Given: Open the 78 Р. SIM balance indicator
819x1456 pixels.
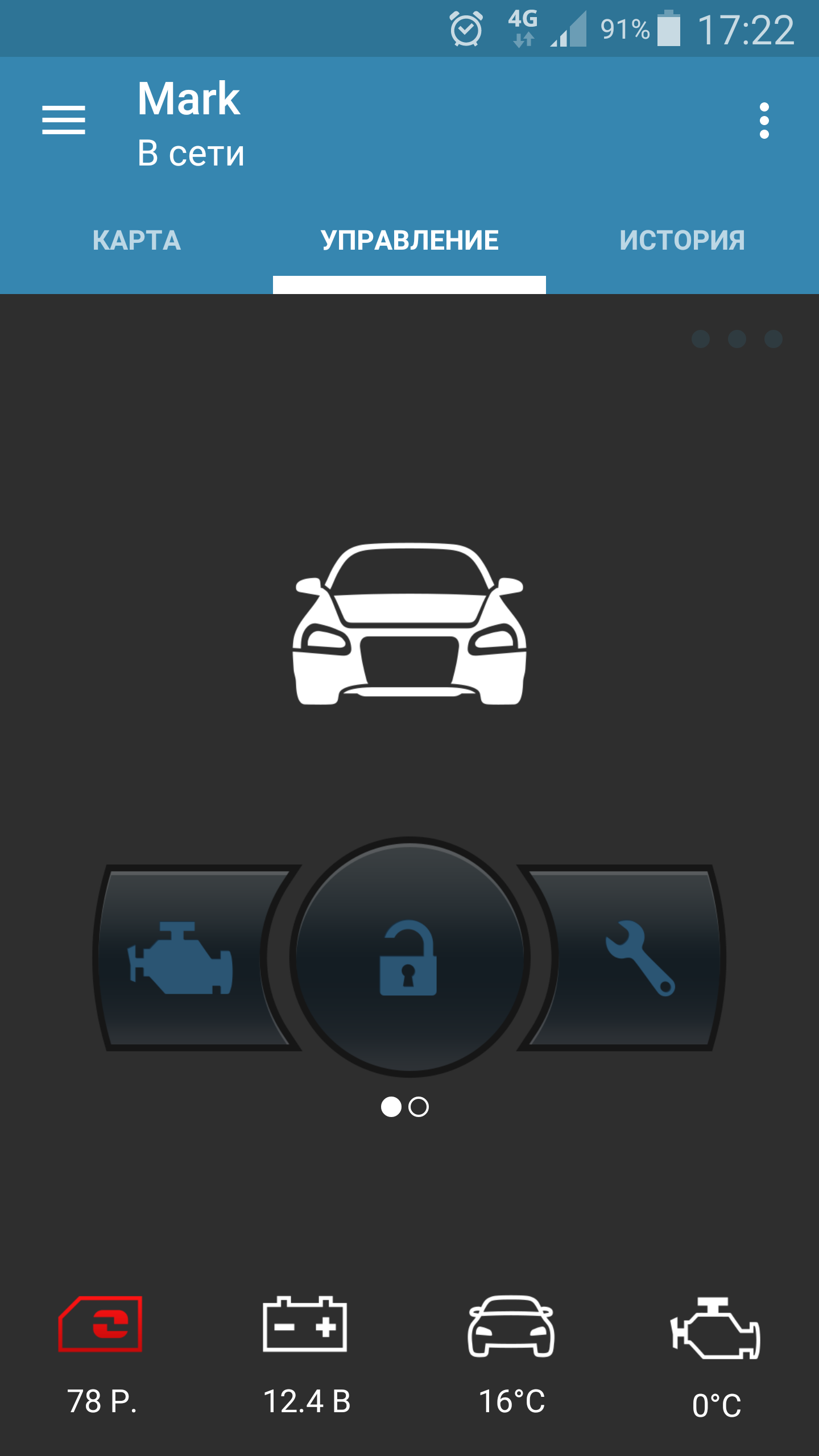Looking at the screenshot, I should pyautogui.click(x=101, y=1354).
